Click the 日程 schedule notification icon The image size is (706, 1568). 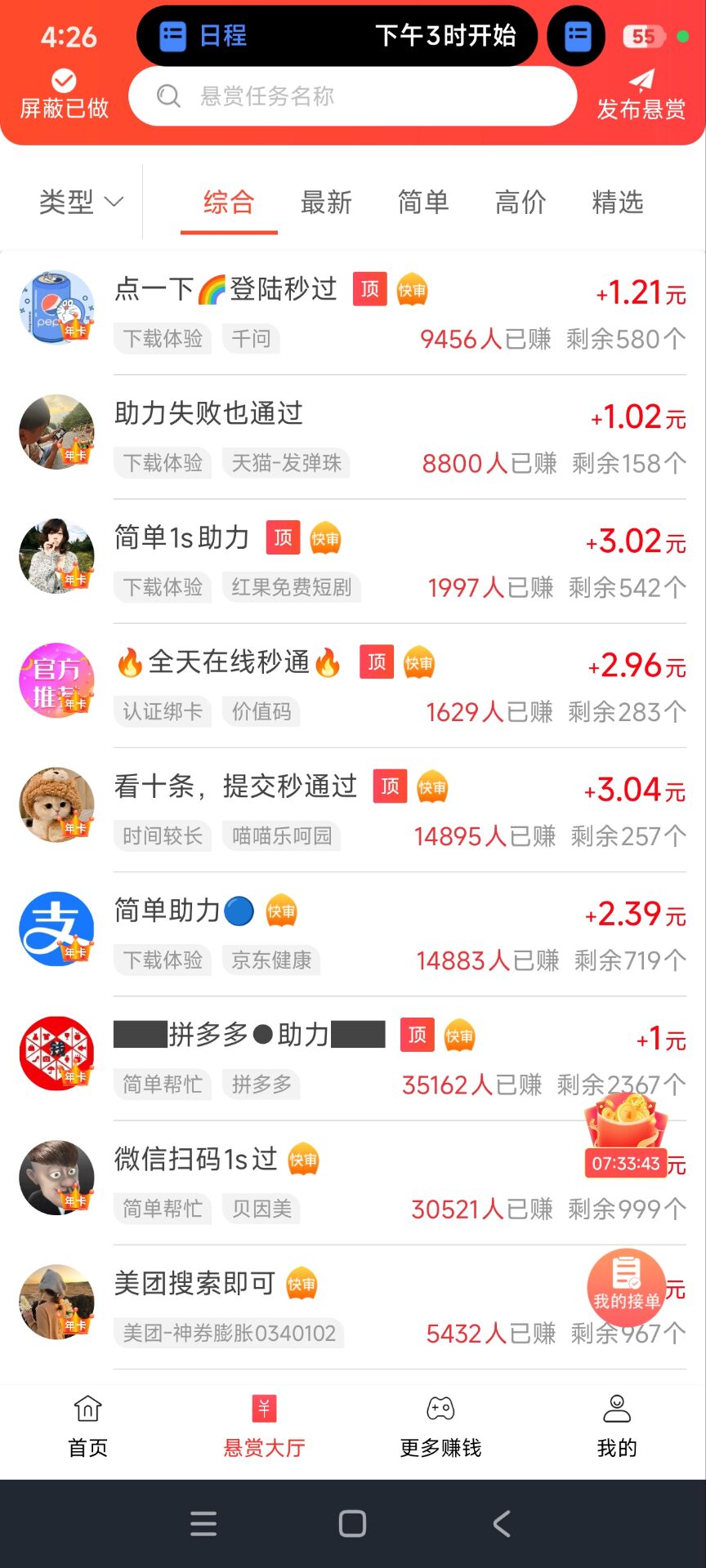pos(172,36)
